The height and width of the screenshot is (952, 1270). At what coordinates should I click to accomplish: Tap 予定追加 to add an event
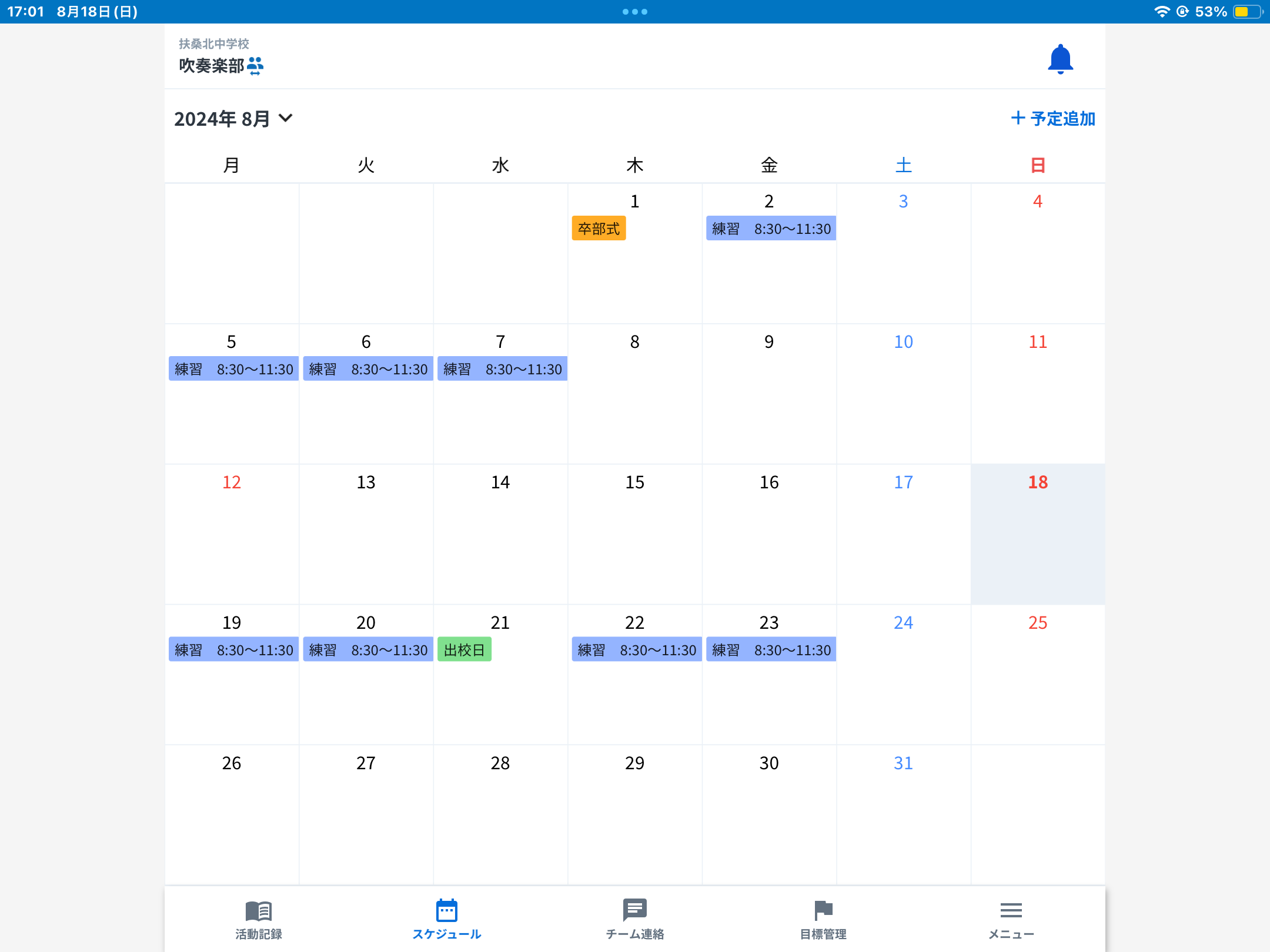(1052, 119)
